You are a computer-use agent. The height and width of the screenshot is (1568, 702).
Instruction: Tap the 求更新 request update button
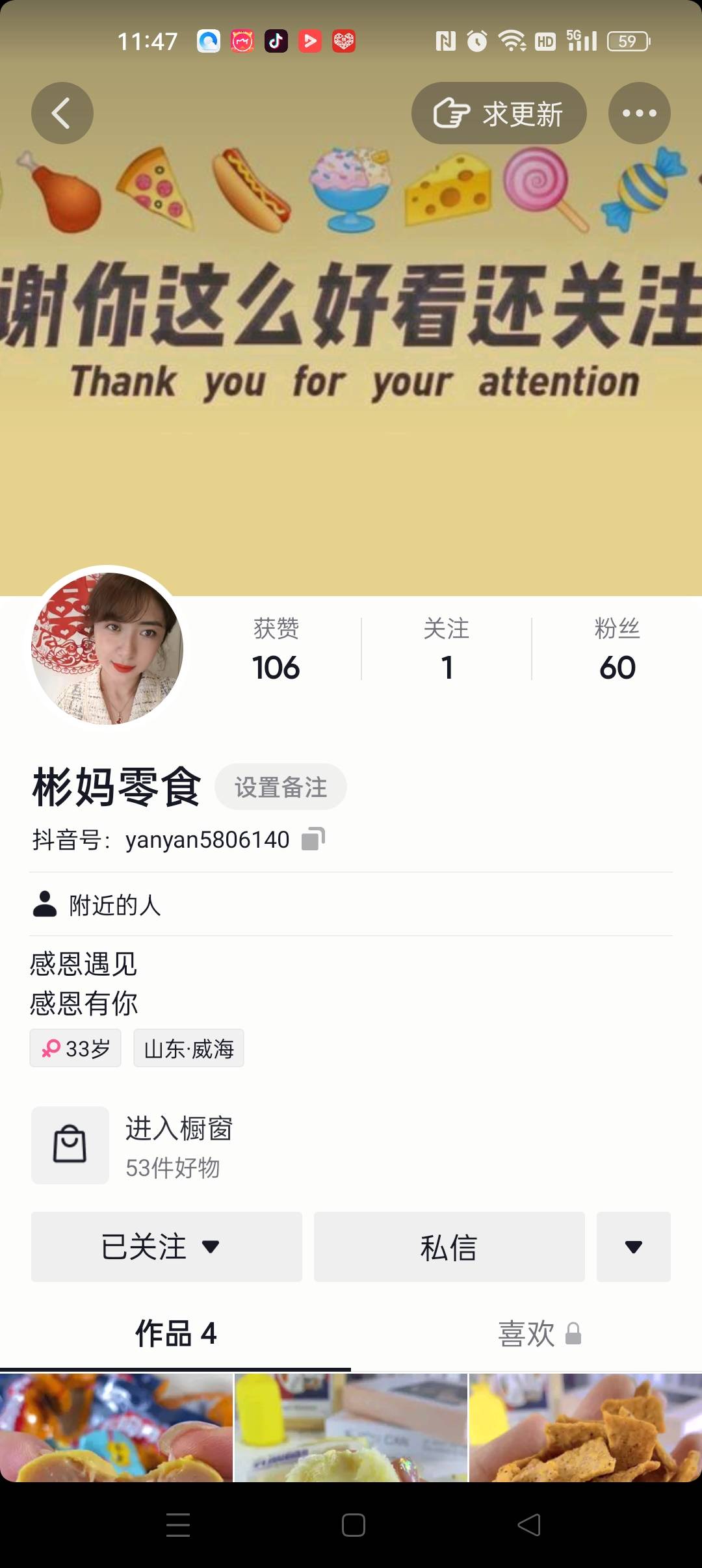499,112
